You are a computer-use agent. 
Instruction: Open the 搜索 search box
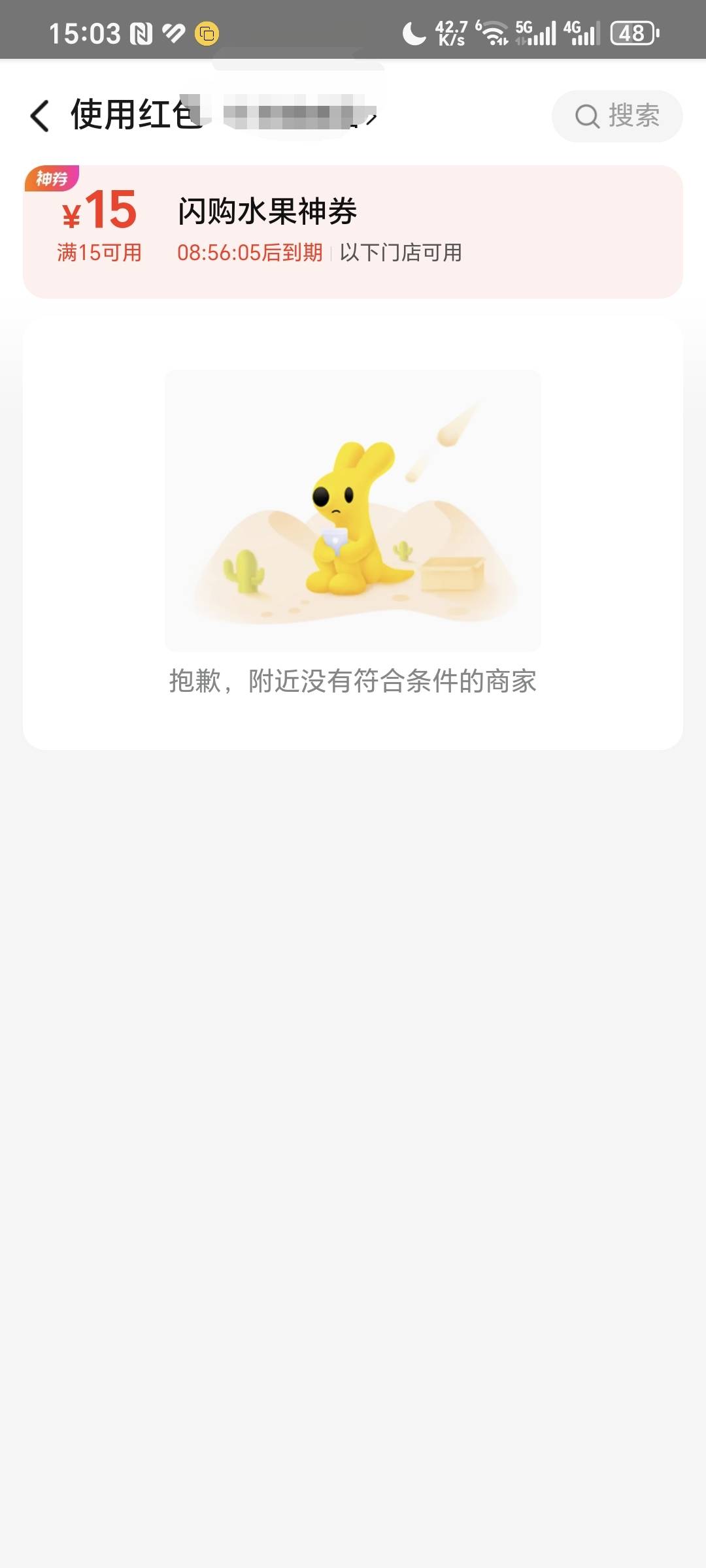click(616, 116)
